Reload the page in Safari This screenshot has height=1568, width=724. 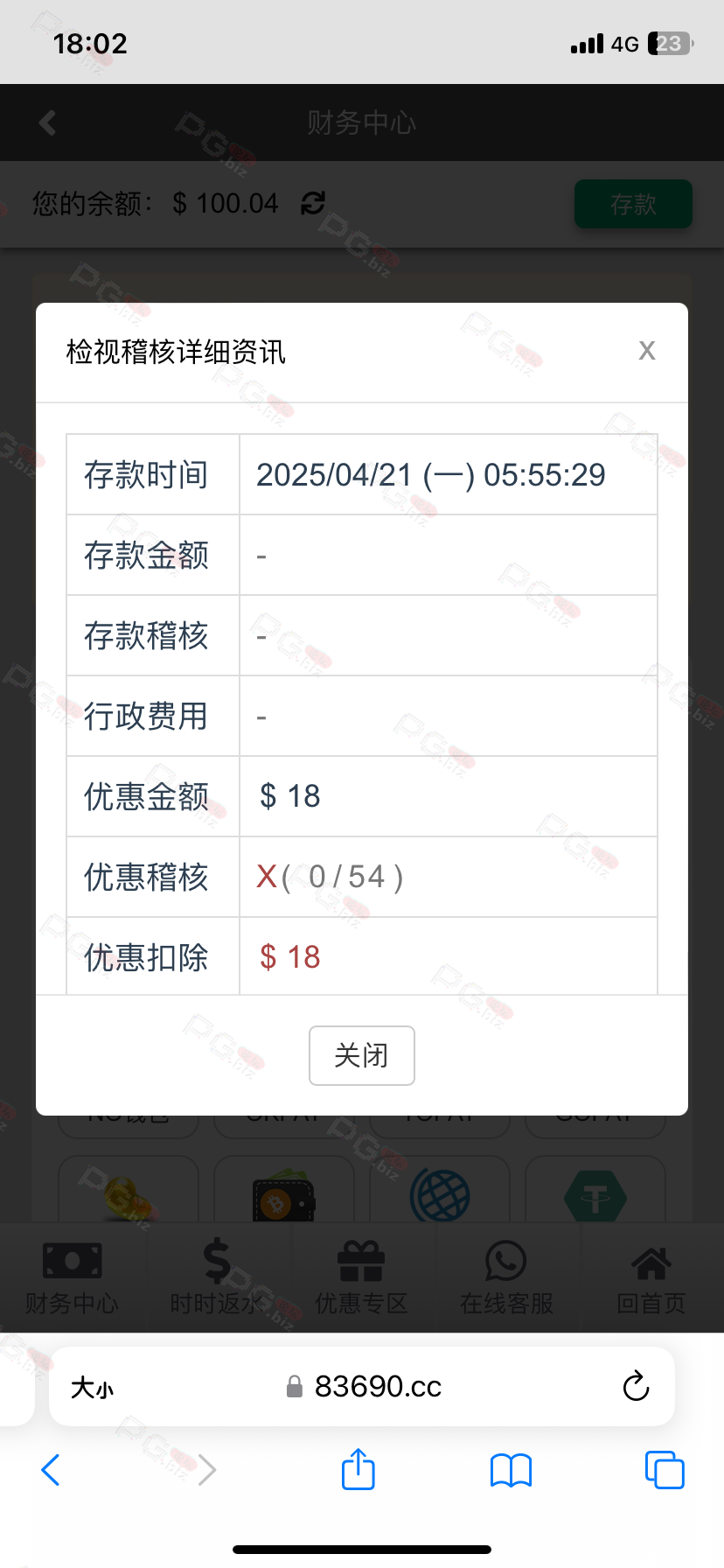coord(636,1386)
